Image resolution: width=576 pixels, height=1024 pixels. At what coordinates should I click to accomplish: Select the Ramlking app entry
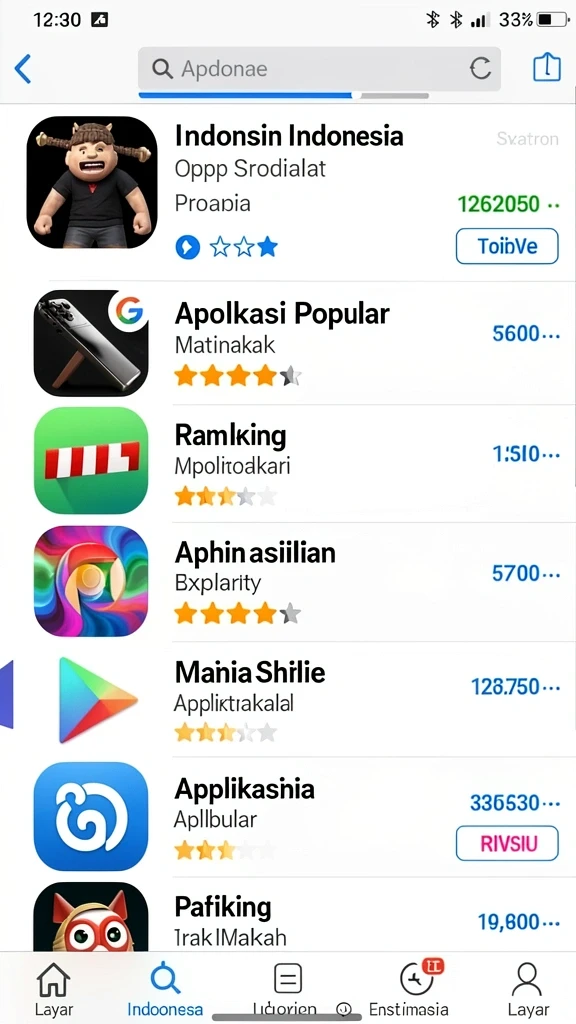tap(288, 462)
